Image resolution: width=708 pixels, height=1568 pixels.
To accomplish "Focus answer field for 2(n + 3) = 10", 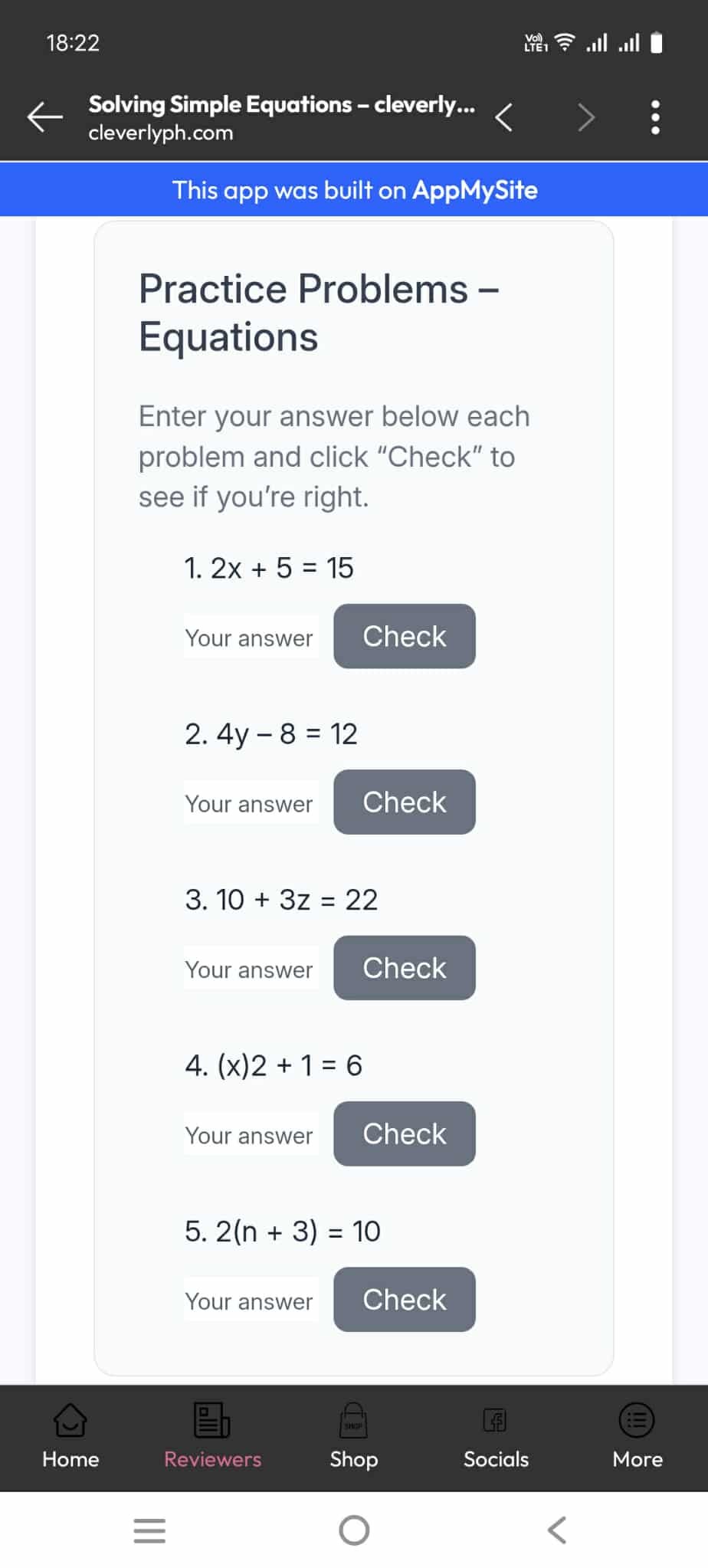I will click(x=250, y=1300).
